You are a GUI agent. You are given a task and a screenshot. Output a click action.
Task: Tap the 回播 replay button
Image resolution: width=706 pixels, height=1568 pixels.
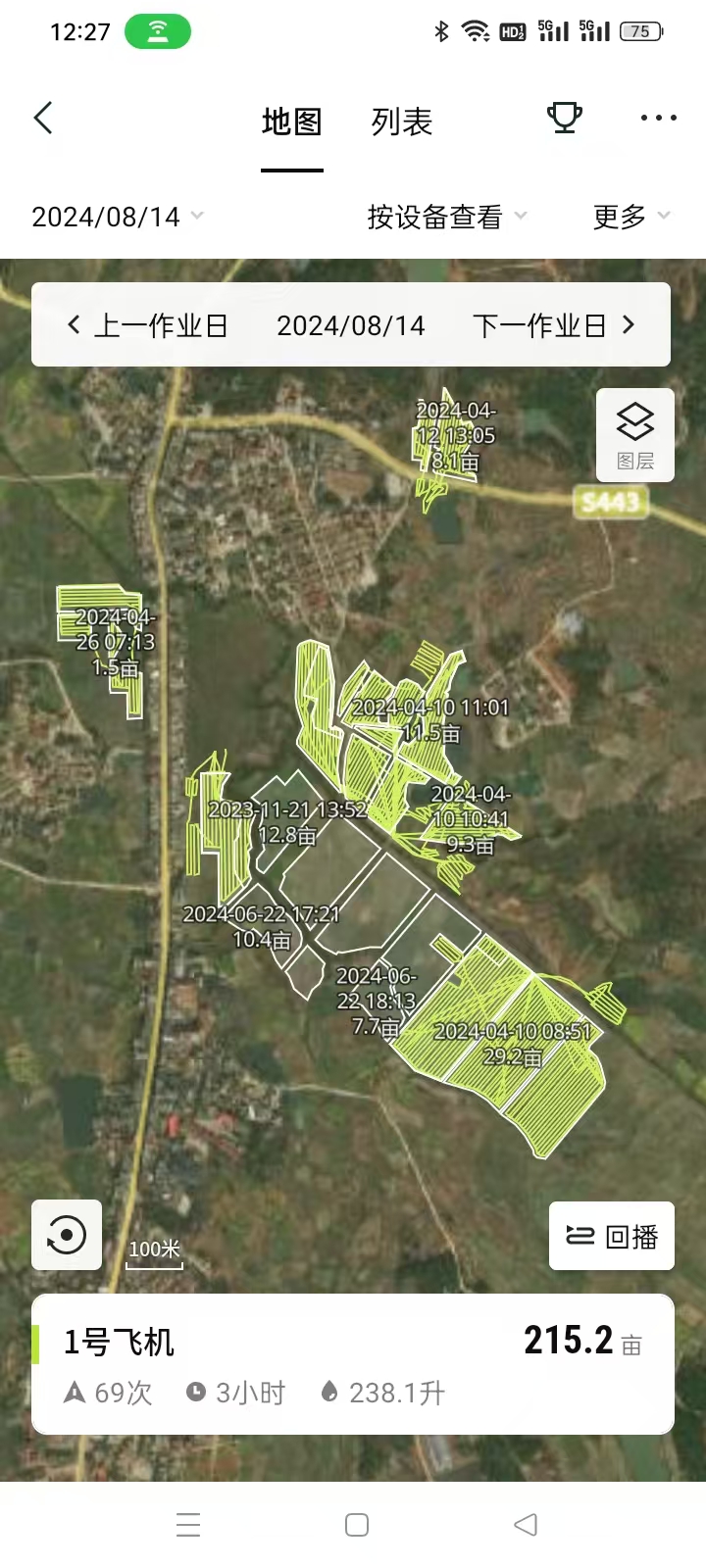(x=611, y=1236)
